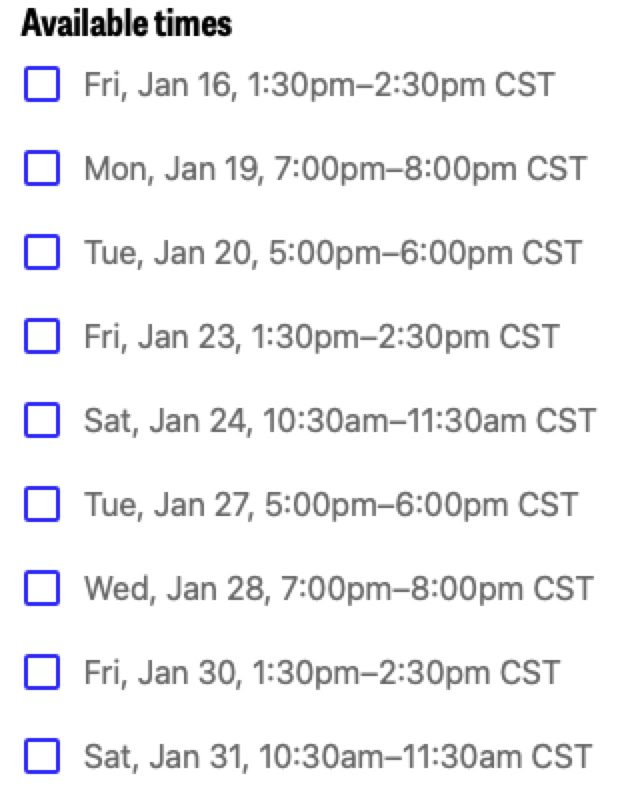The image size is (622, 790).
Task: Check the Fri, Jan 16 1:30pm slot
Action: (x=42, y=84)
